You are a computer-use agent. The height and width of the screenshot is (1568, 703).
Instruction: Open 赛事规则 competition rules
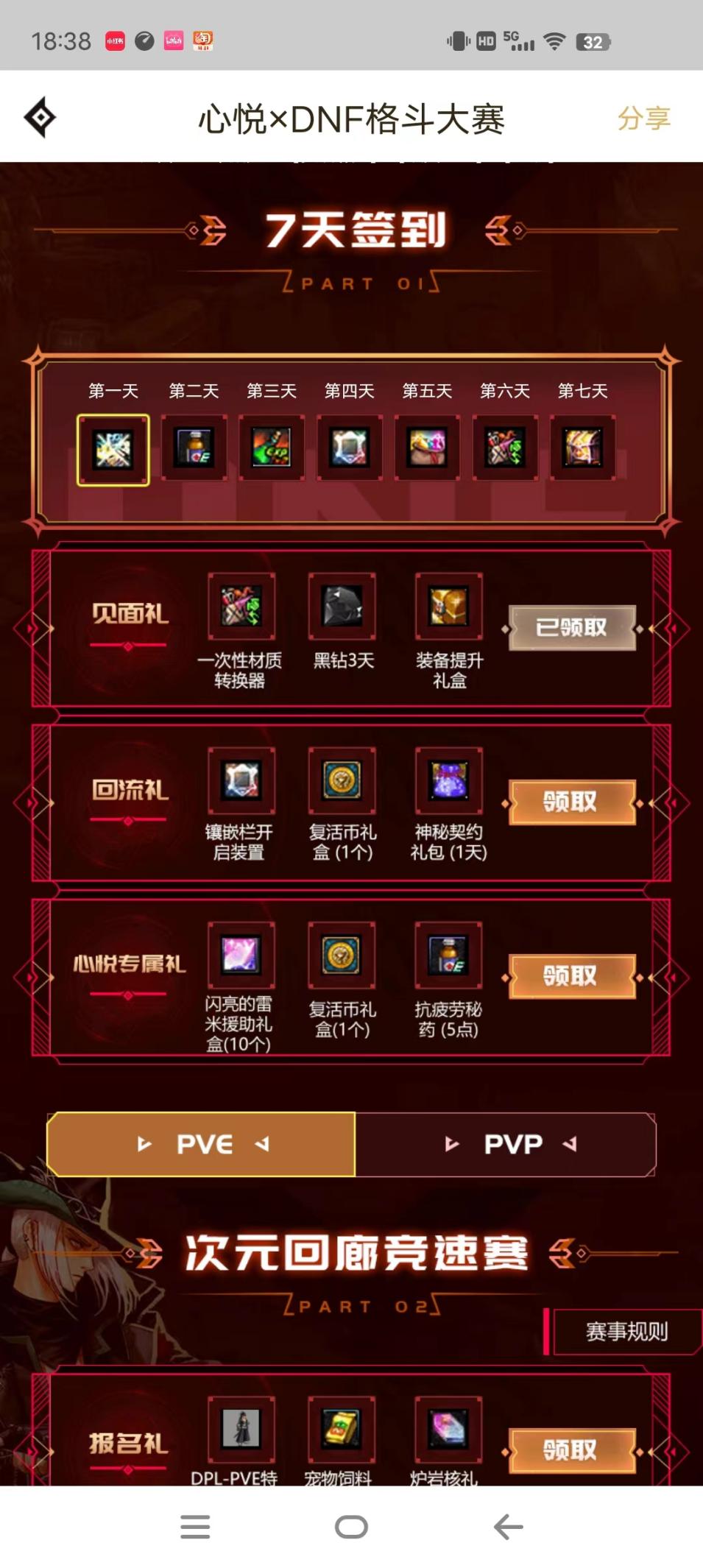point(626,1332)
